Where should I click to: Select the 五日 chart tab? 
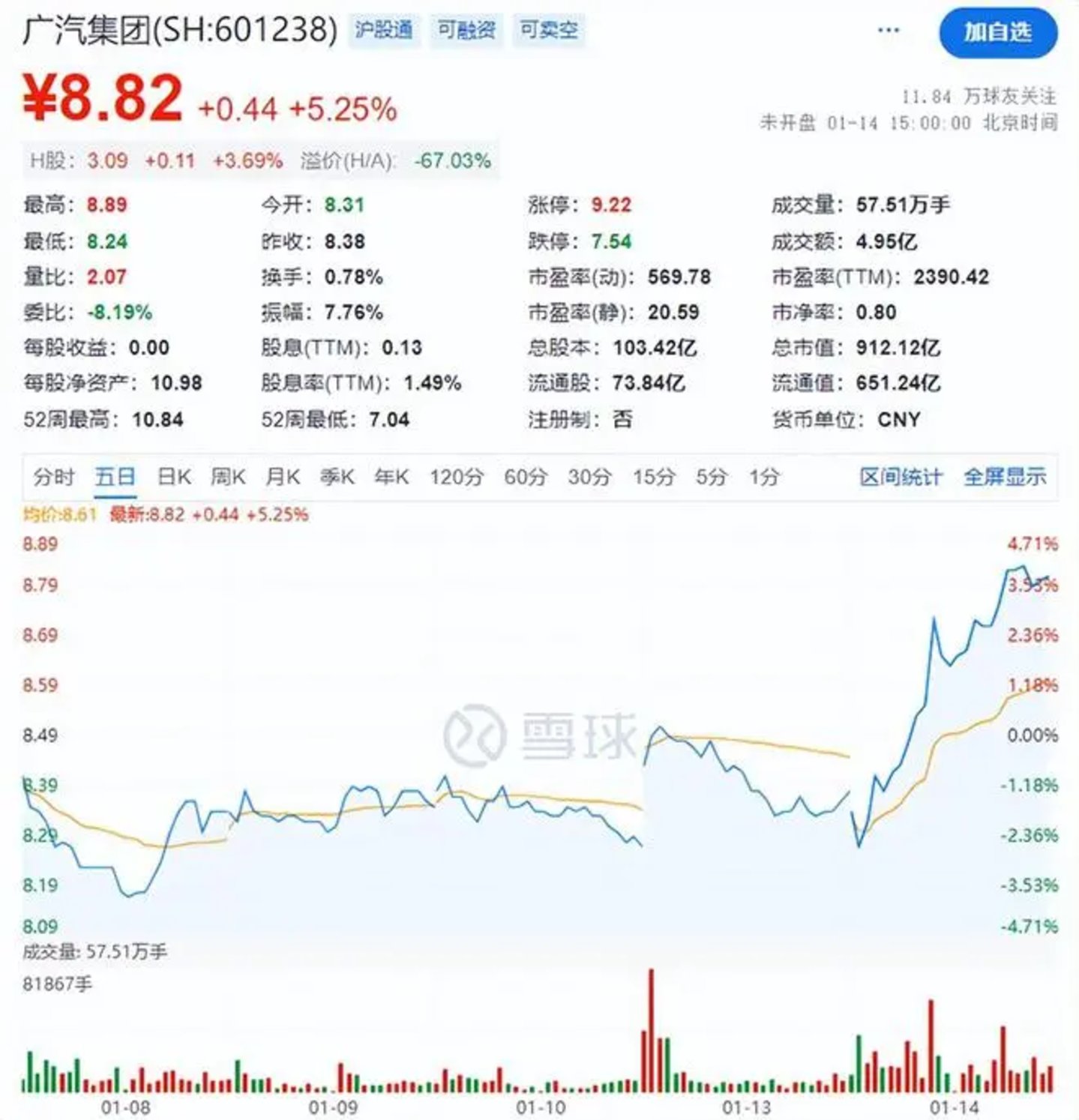[115, 477]
